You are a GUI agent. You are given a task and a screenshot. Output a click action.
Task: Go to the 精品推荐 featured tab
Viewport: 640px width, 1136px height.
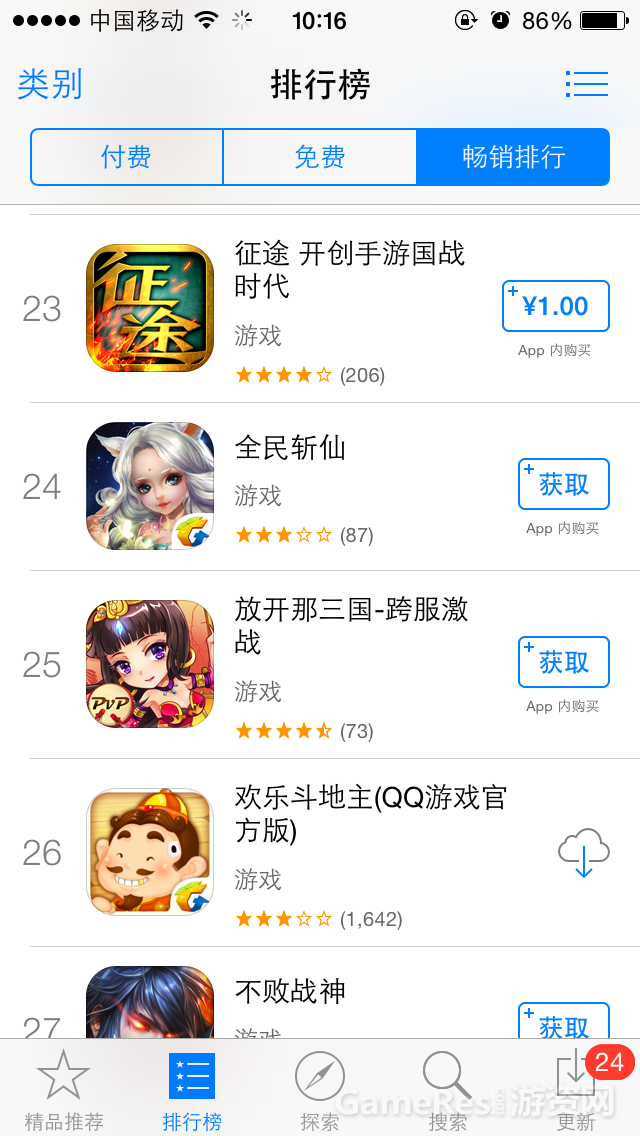63,1090
